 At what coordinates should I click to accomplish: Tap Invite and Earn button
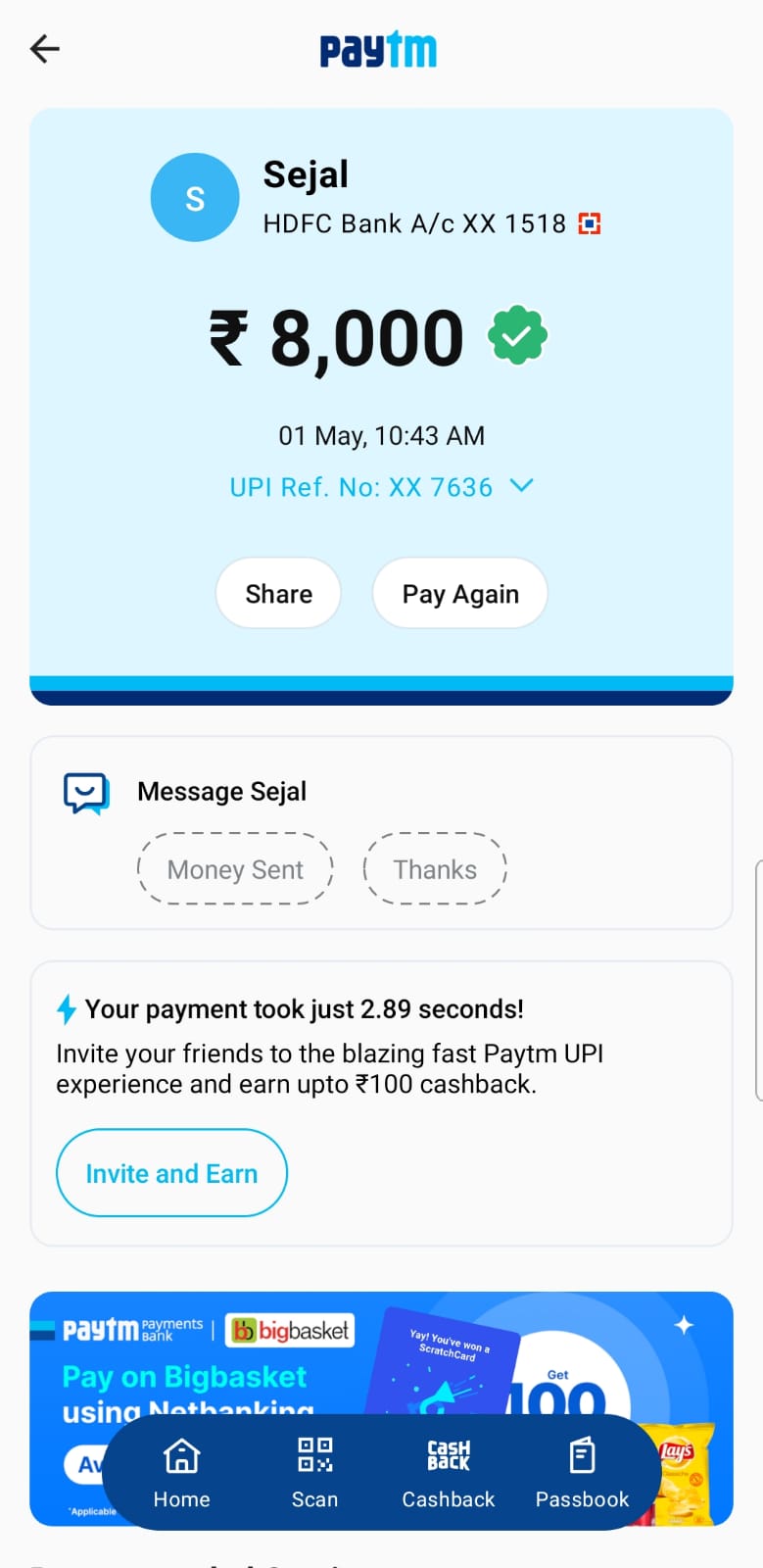tap(171, 1173)
